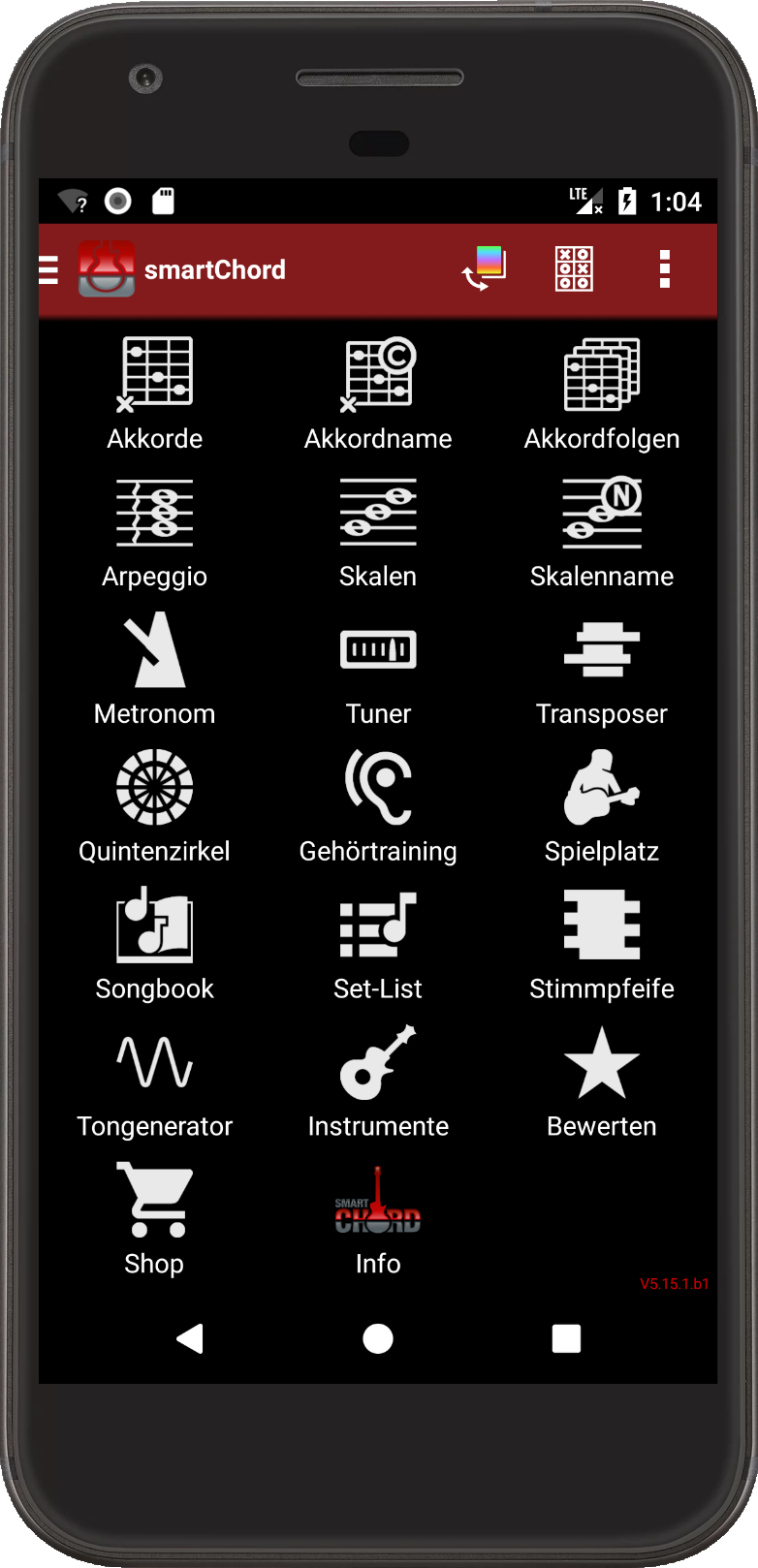The width and height of the screenshot is (758, 1568).
Task: View the Quintenzirkel
Action: pos(155,806)
